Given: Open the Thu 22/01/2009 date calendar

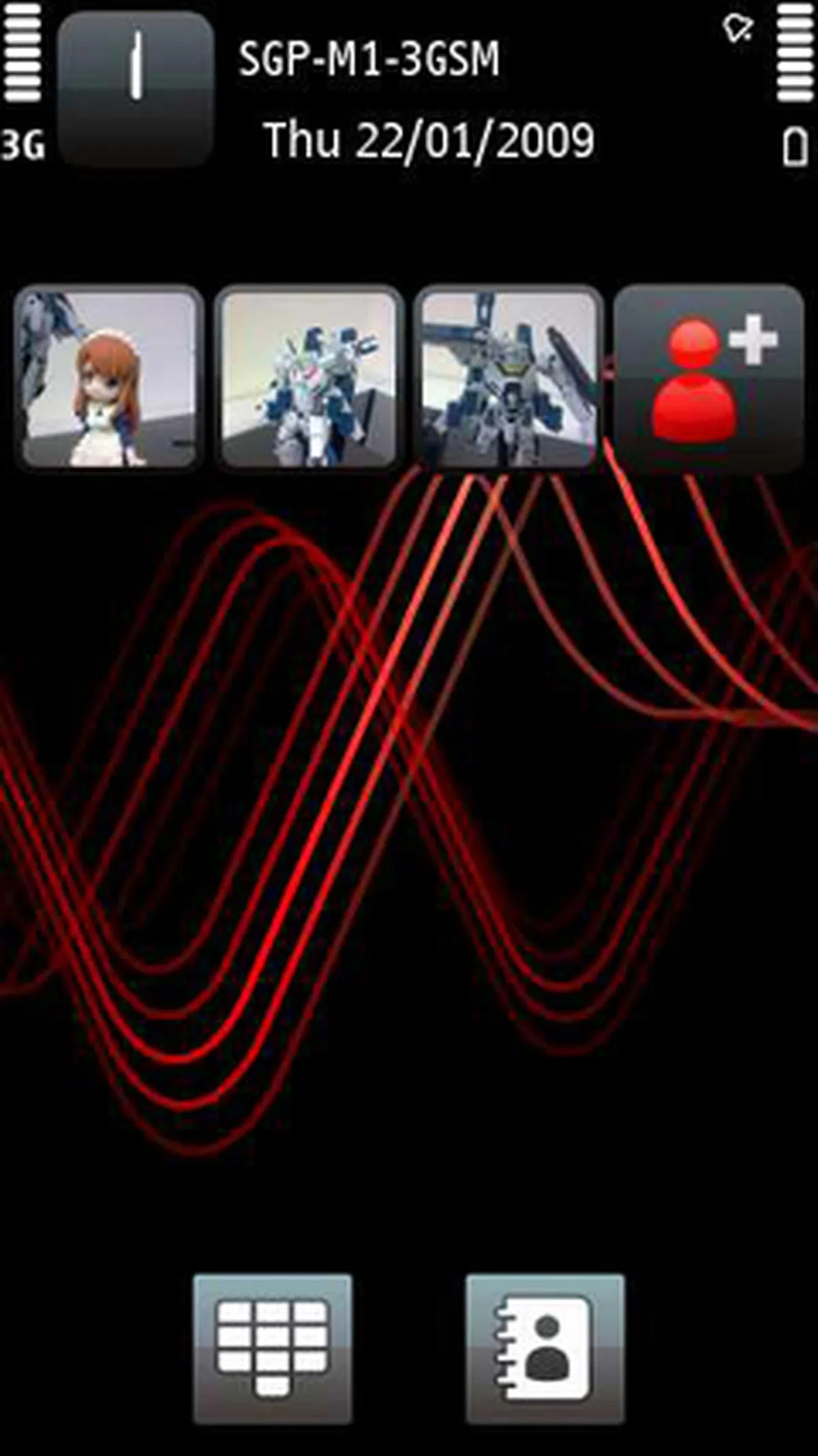Looking at the screenshot, I should point(429,141).
